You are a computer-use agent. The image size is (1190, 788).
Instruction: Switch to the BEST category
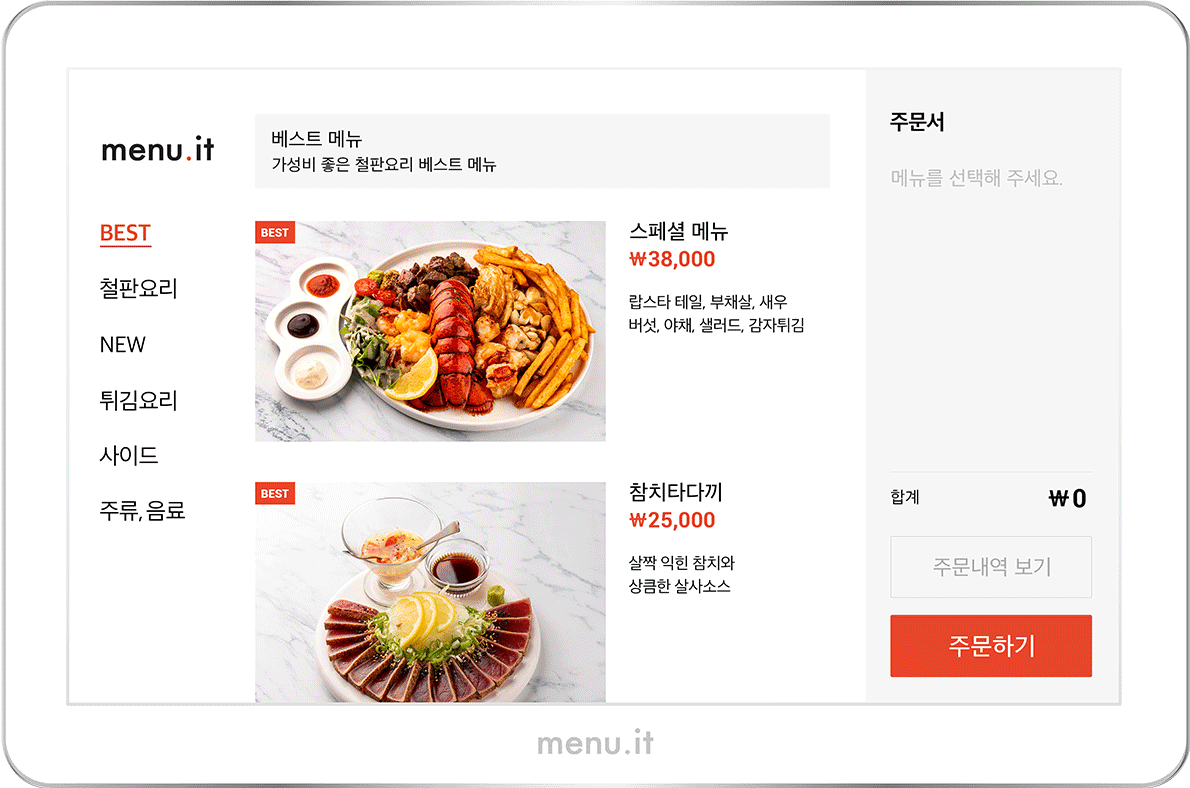coord(125,233)
